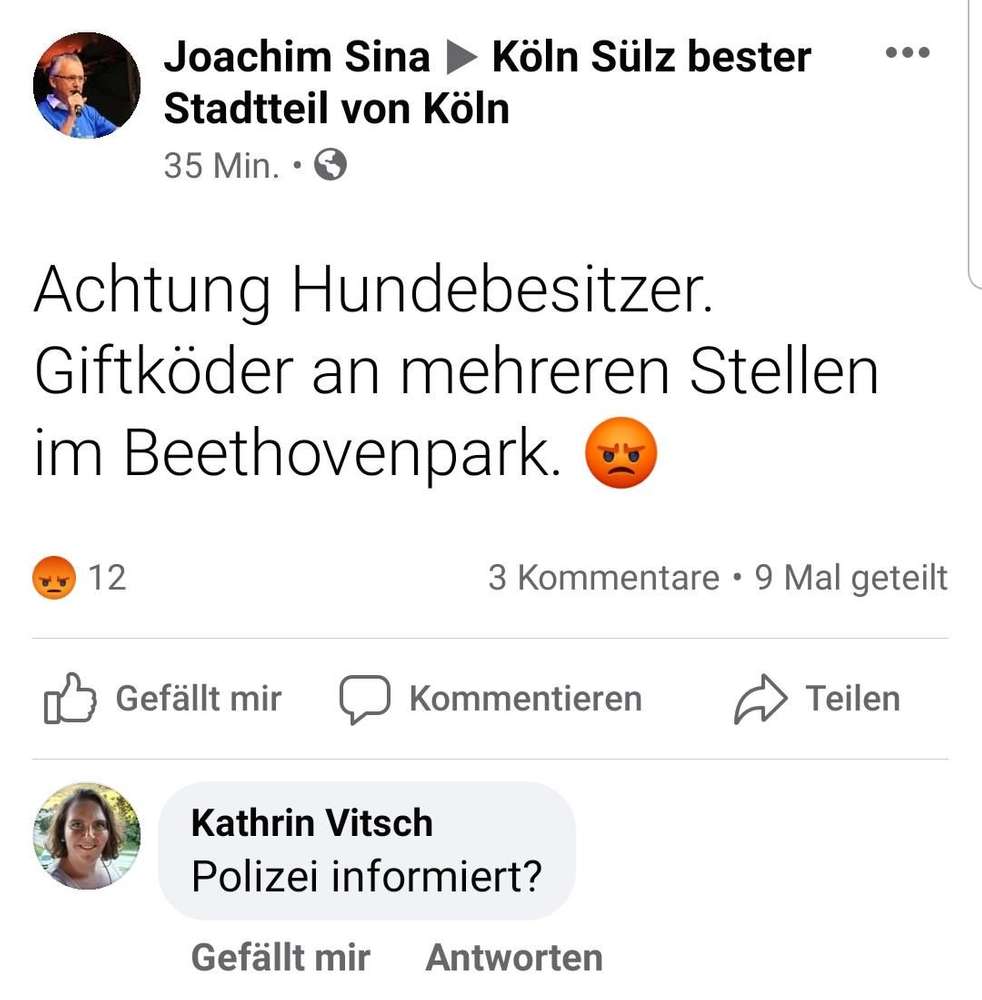Expand the 3 Kommentare list

click(600, 577)
